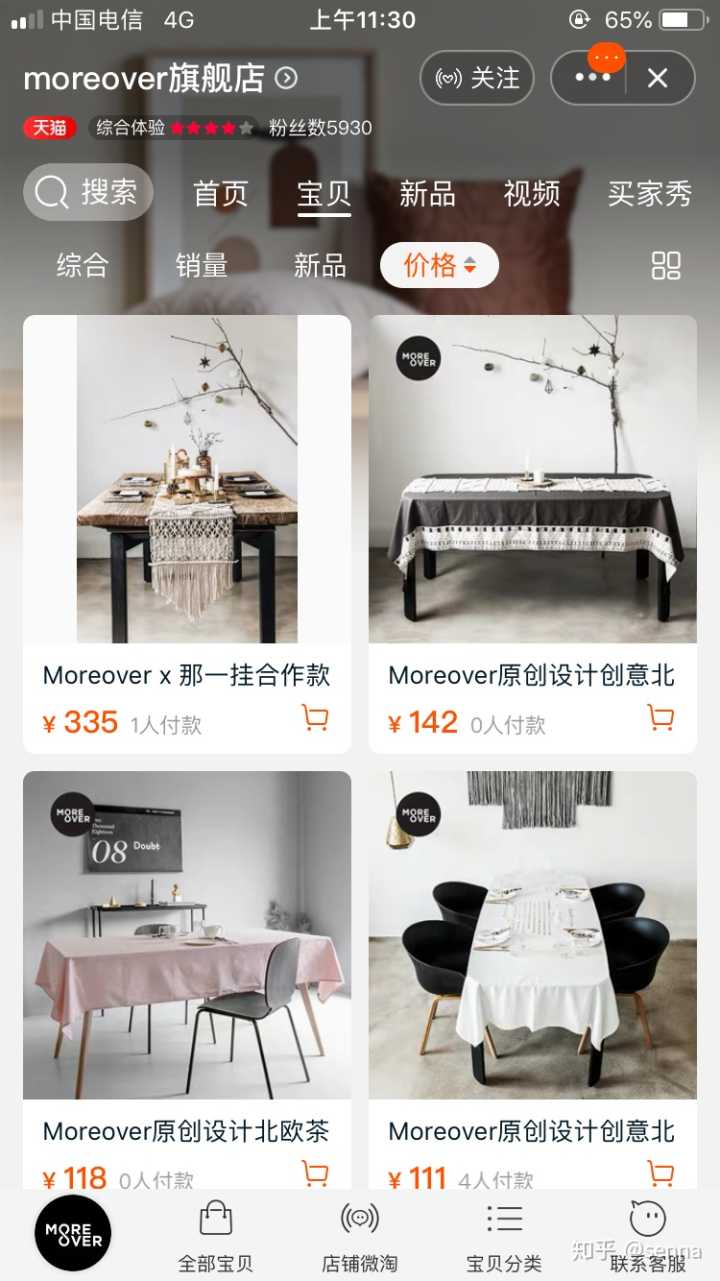Add the ¥142 tablecloth to cart
Image resolution: width=720 pixels, height=1281 pixels.
(x=660, y=718)
